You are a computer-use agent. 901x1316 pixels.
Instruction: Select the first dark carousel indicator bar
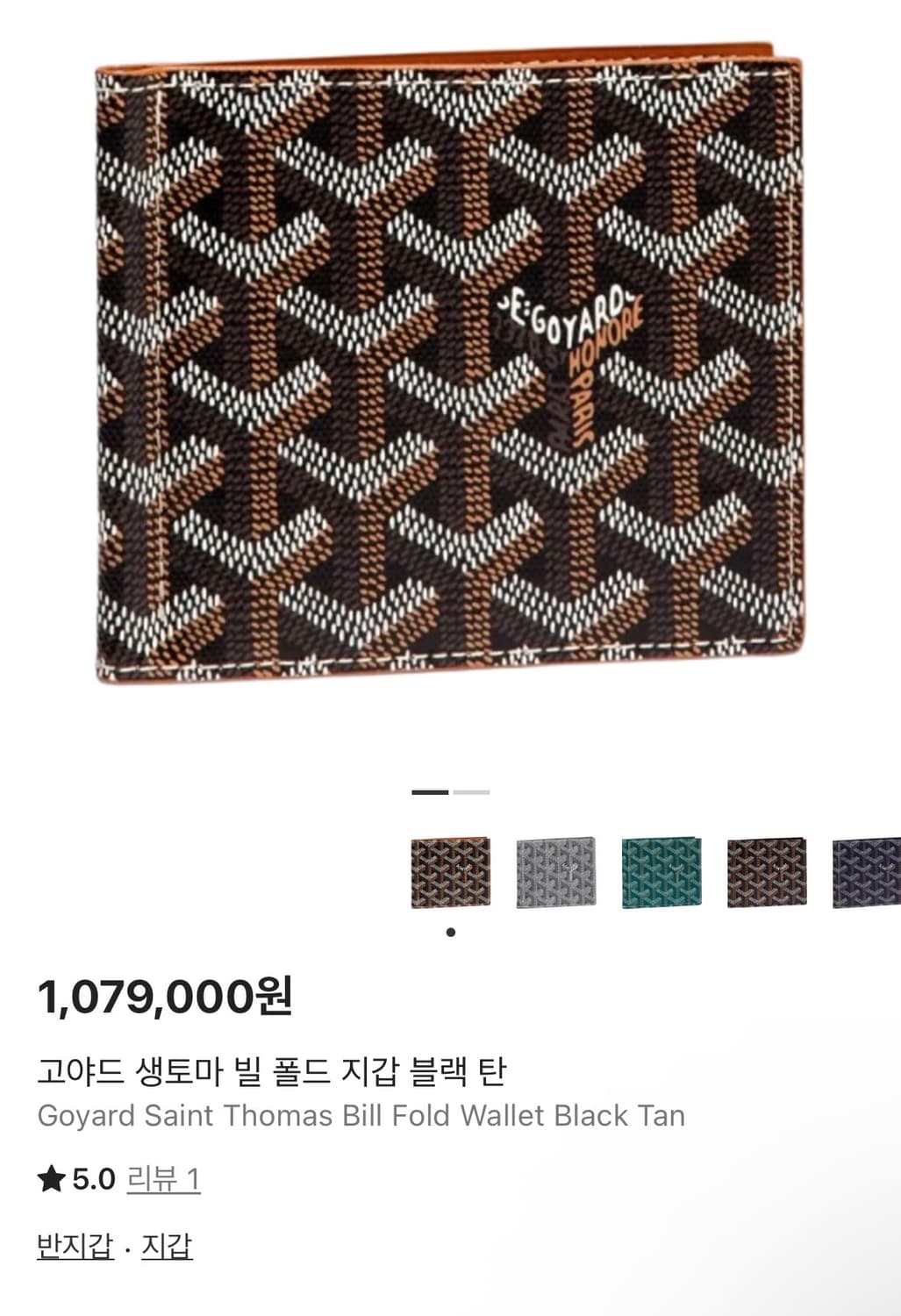tap(429, 793)
